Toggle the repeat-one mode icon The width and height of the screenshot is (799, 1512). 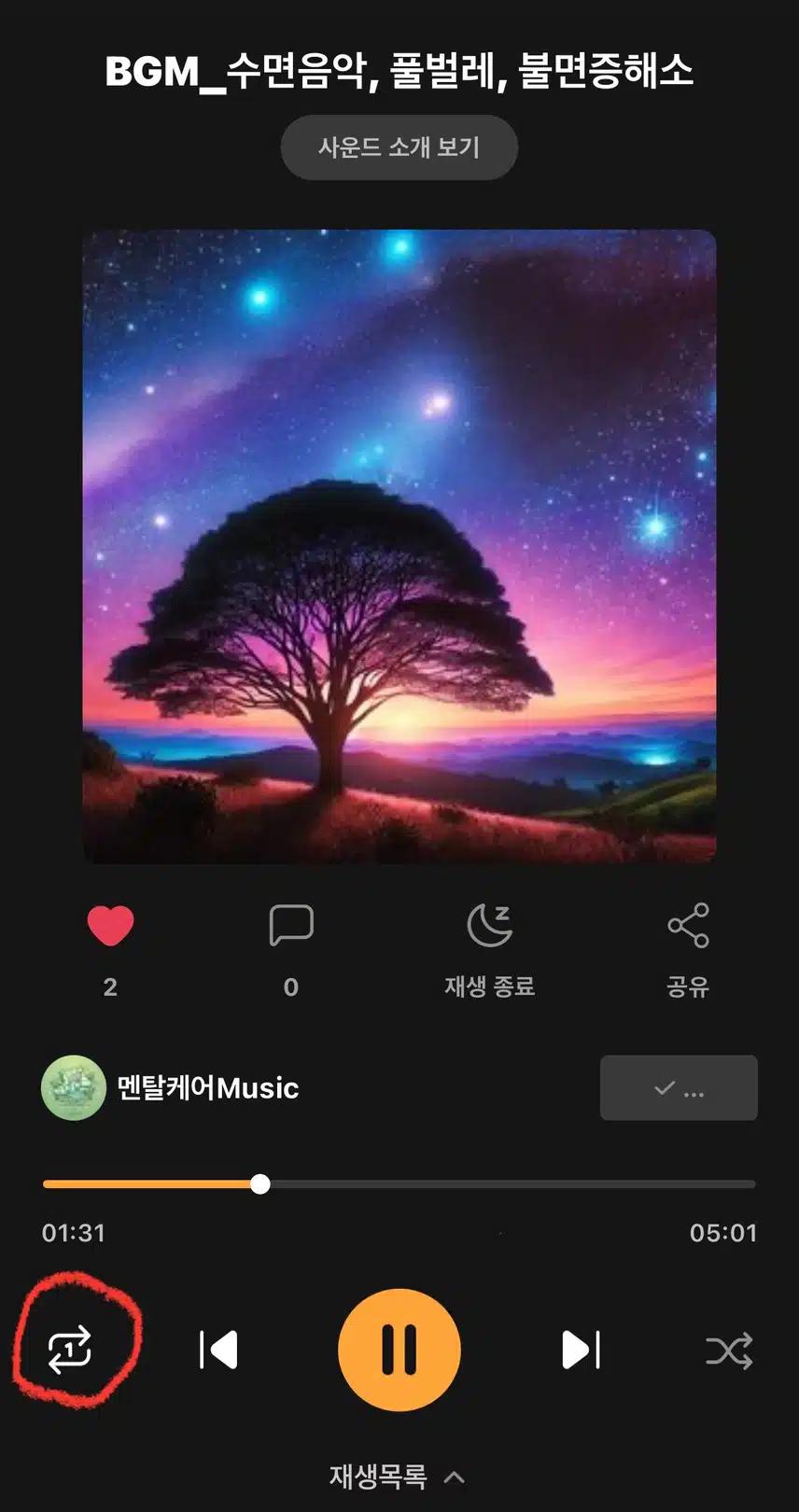pos(70,1350)
